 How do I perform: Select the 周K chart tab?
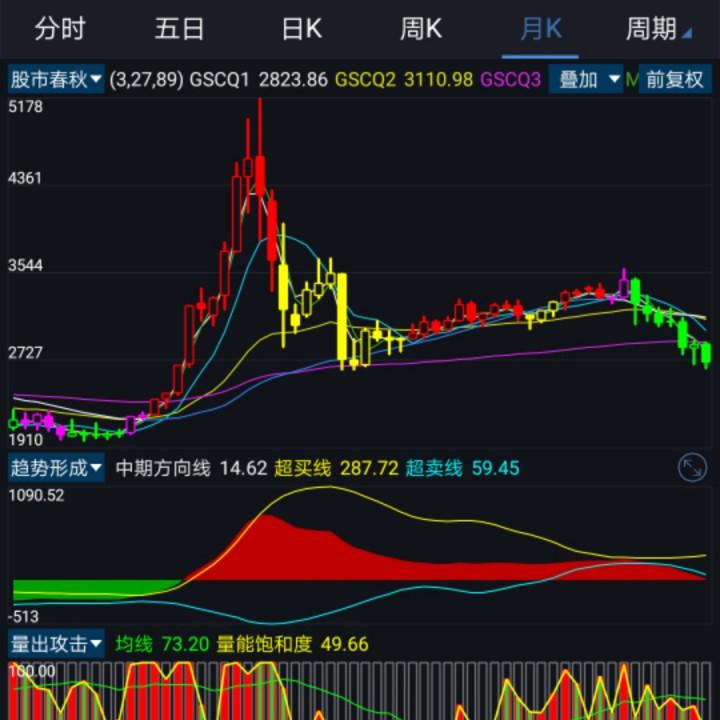pos(421,28)
